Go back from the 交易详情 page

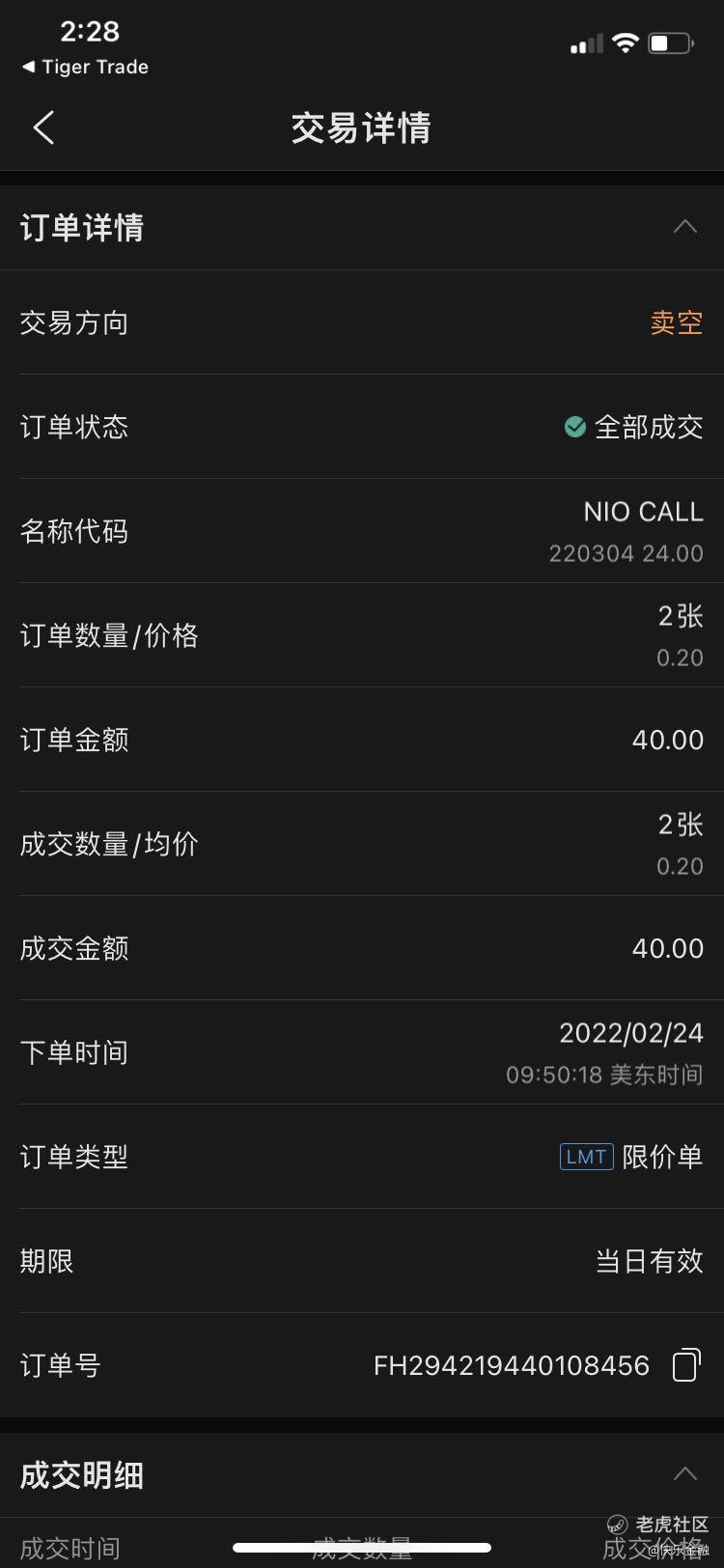coord(43,127)
